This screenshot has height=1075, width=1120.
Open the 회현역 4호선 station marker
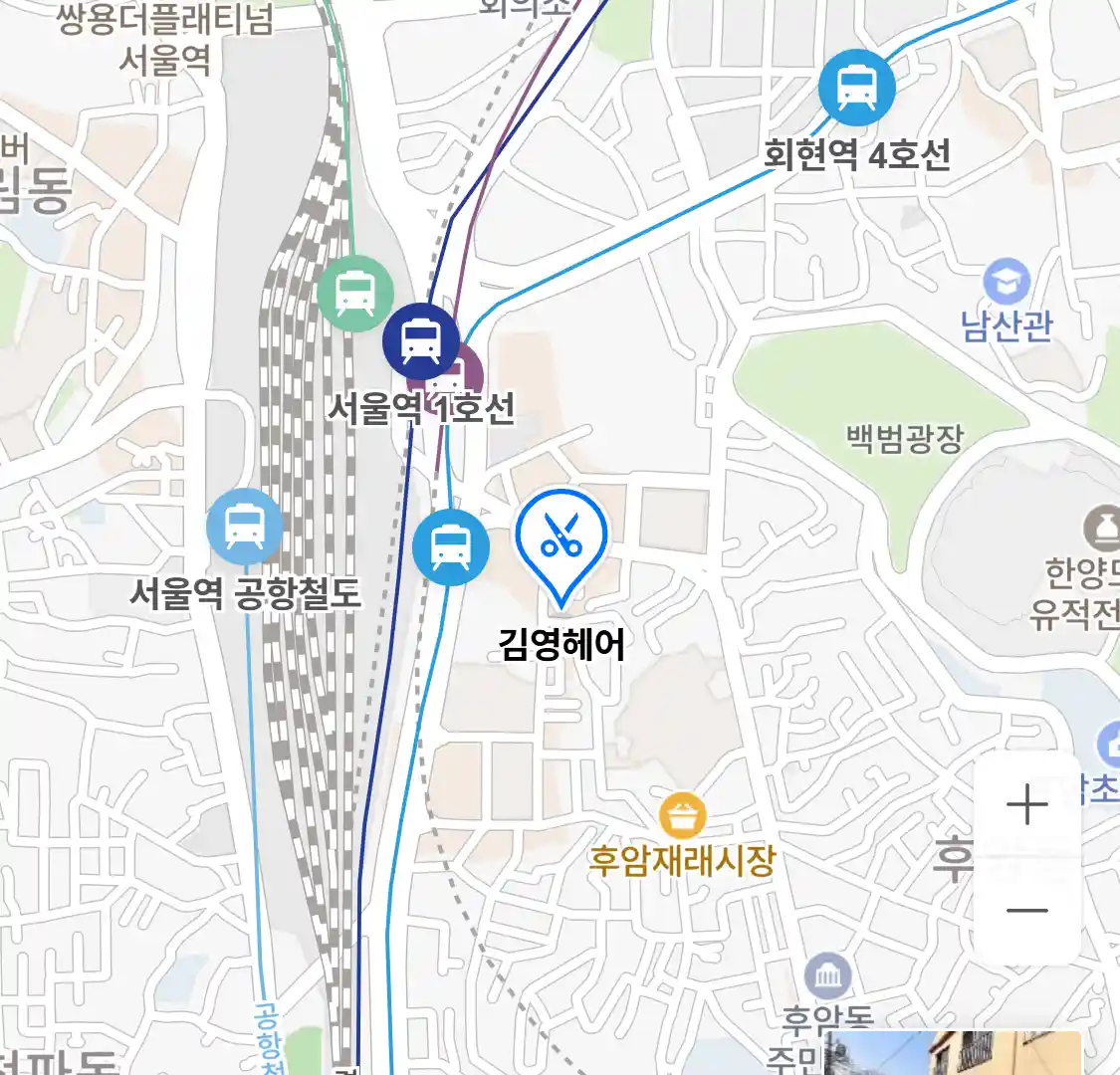point(856,88)
